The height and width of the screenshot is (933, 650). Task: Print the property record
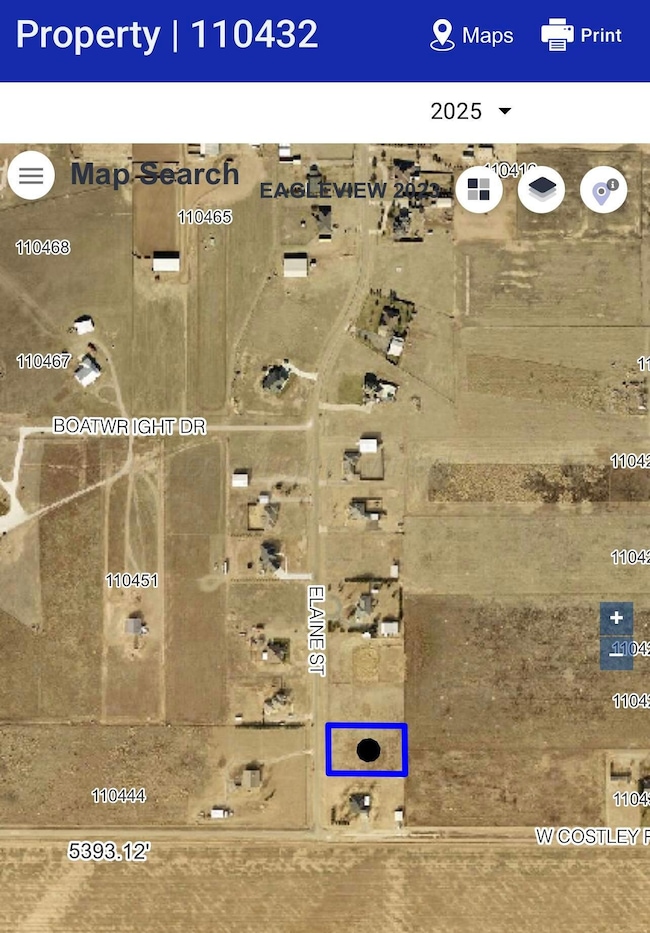click(582, 36)
